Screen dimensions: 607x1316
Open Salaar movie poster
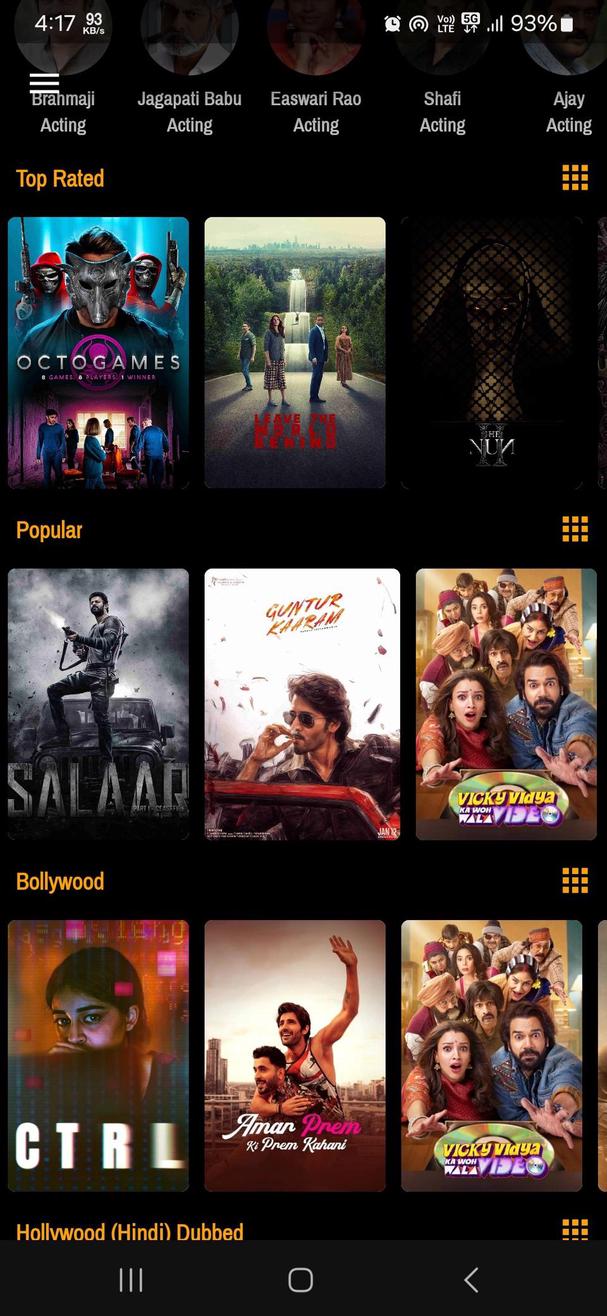tap(98, 704)
